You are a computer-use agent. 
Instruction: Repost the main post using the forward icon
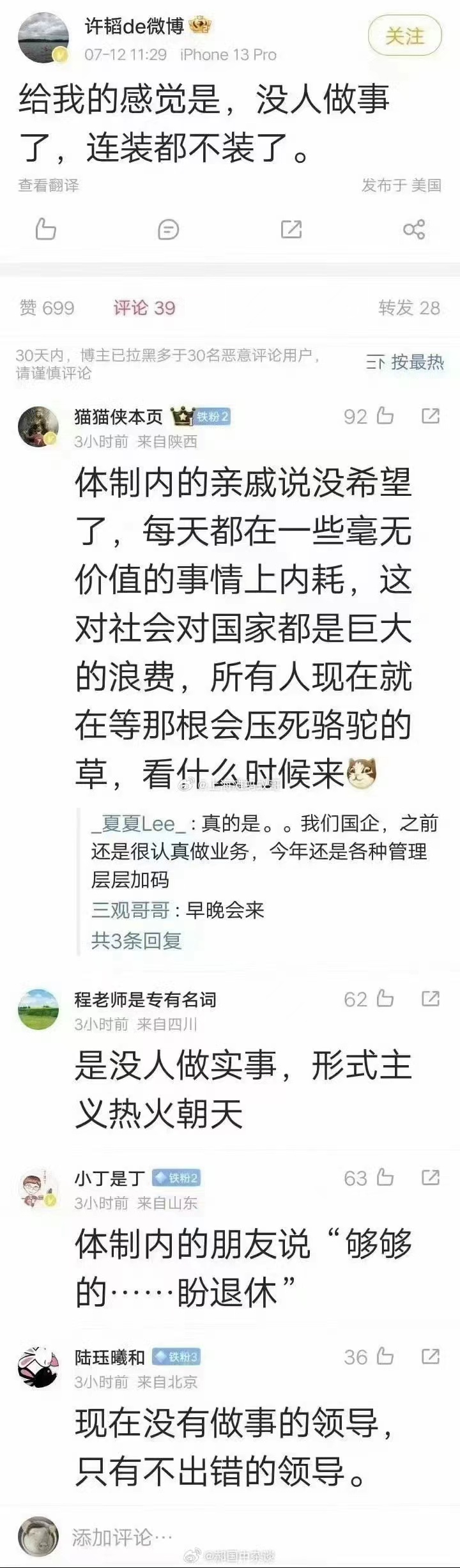tap(291, 229)
